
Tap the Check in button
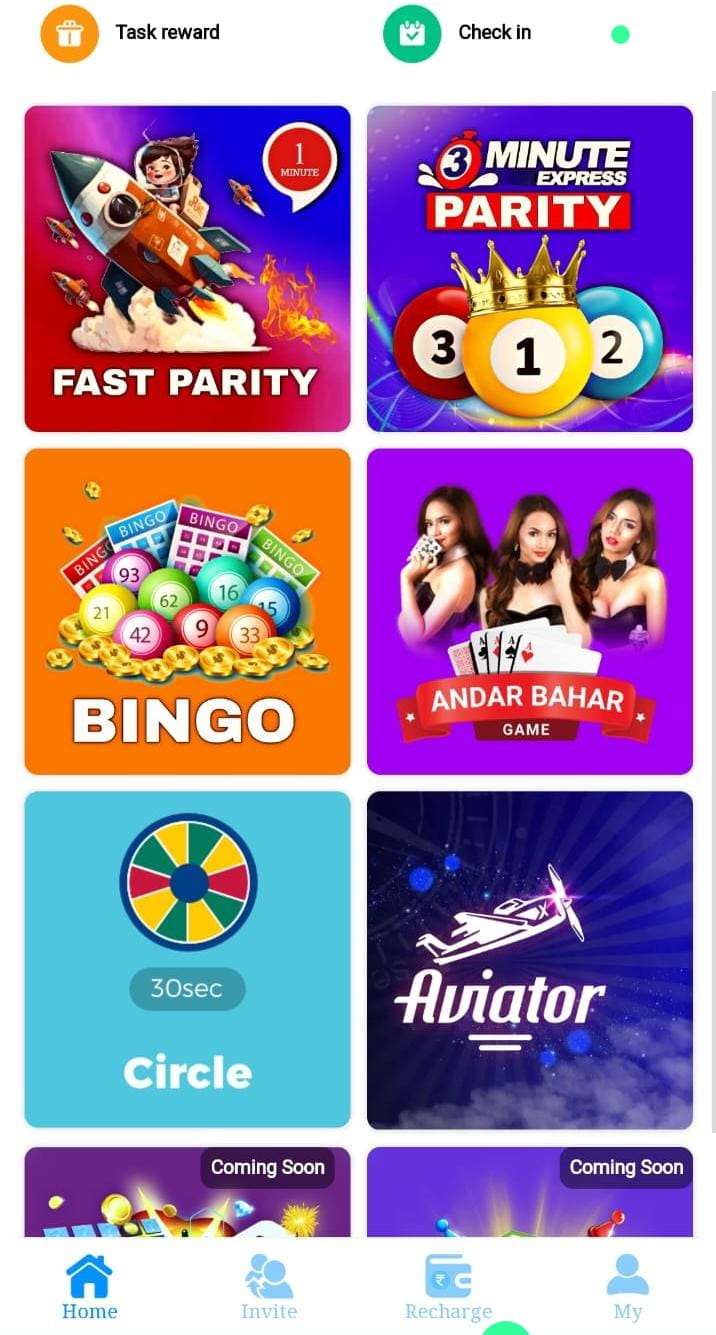coord(458,33)
